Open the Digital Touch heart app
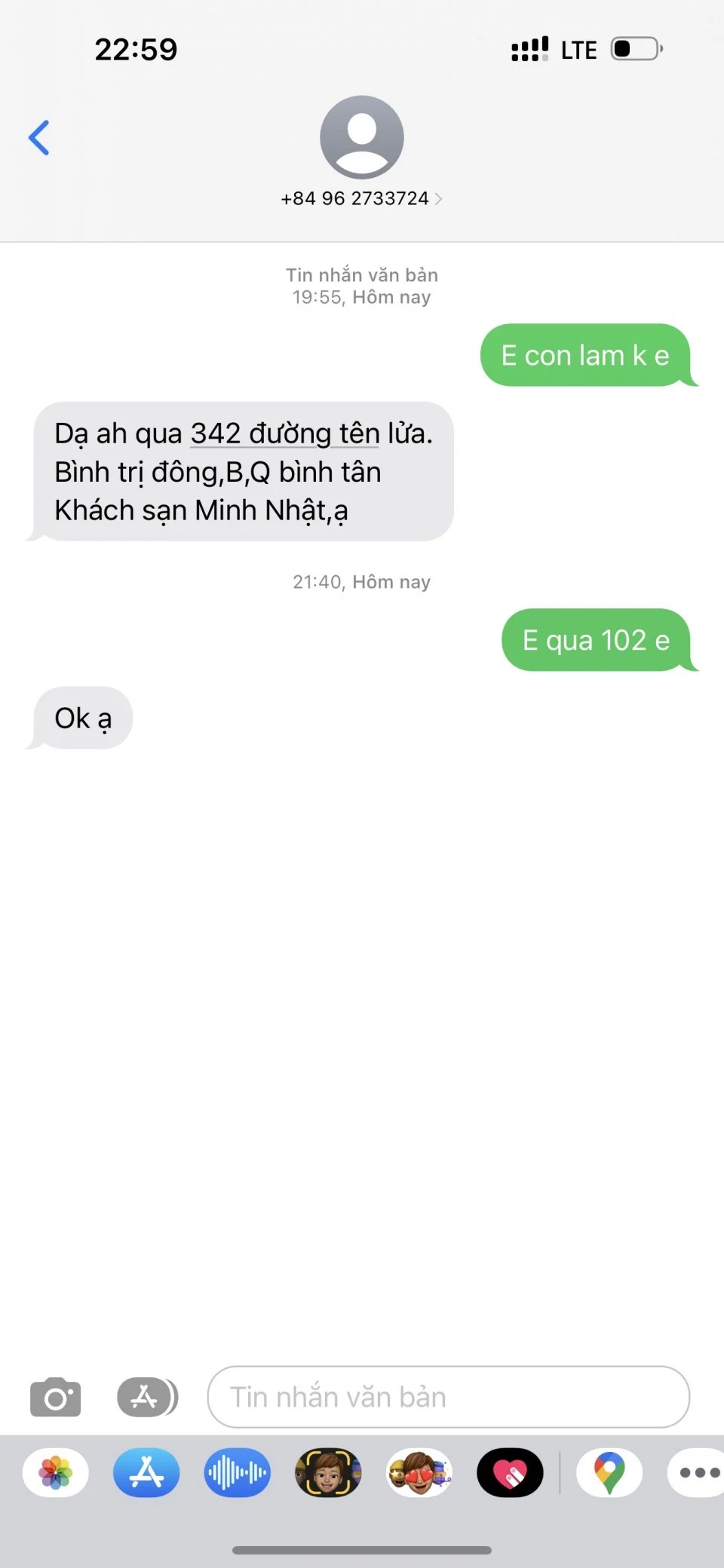Image resolution: width=724 pixels, height=1568 pixels. point(510,1472)
